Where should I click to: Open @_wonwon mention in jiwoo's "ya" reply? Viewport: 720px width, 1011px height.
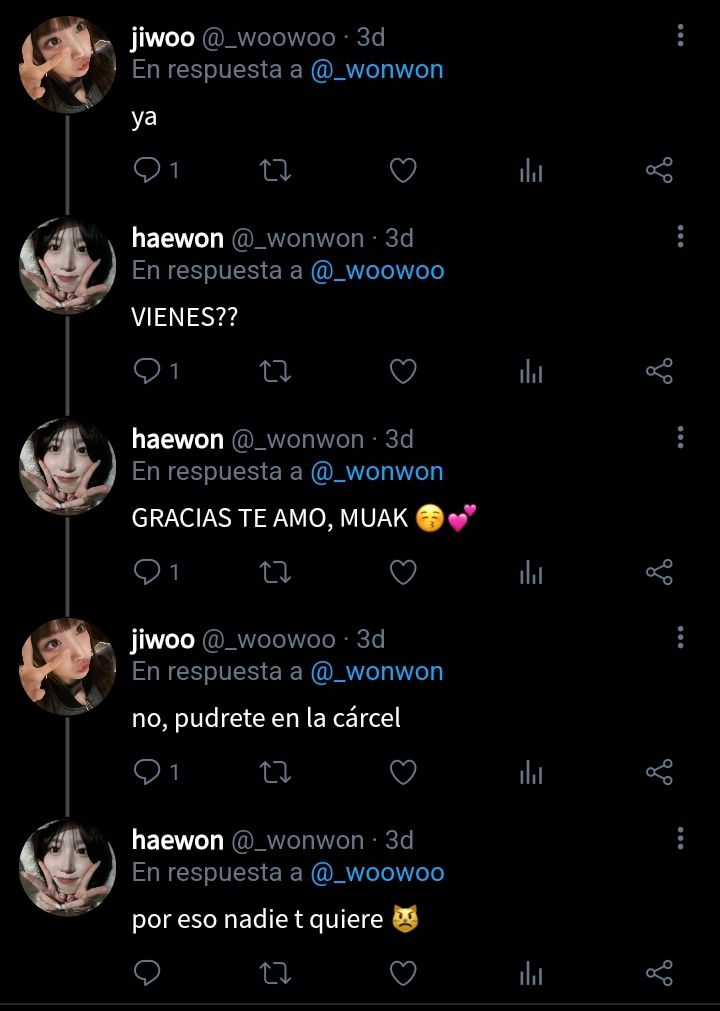coord(377,70)
